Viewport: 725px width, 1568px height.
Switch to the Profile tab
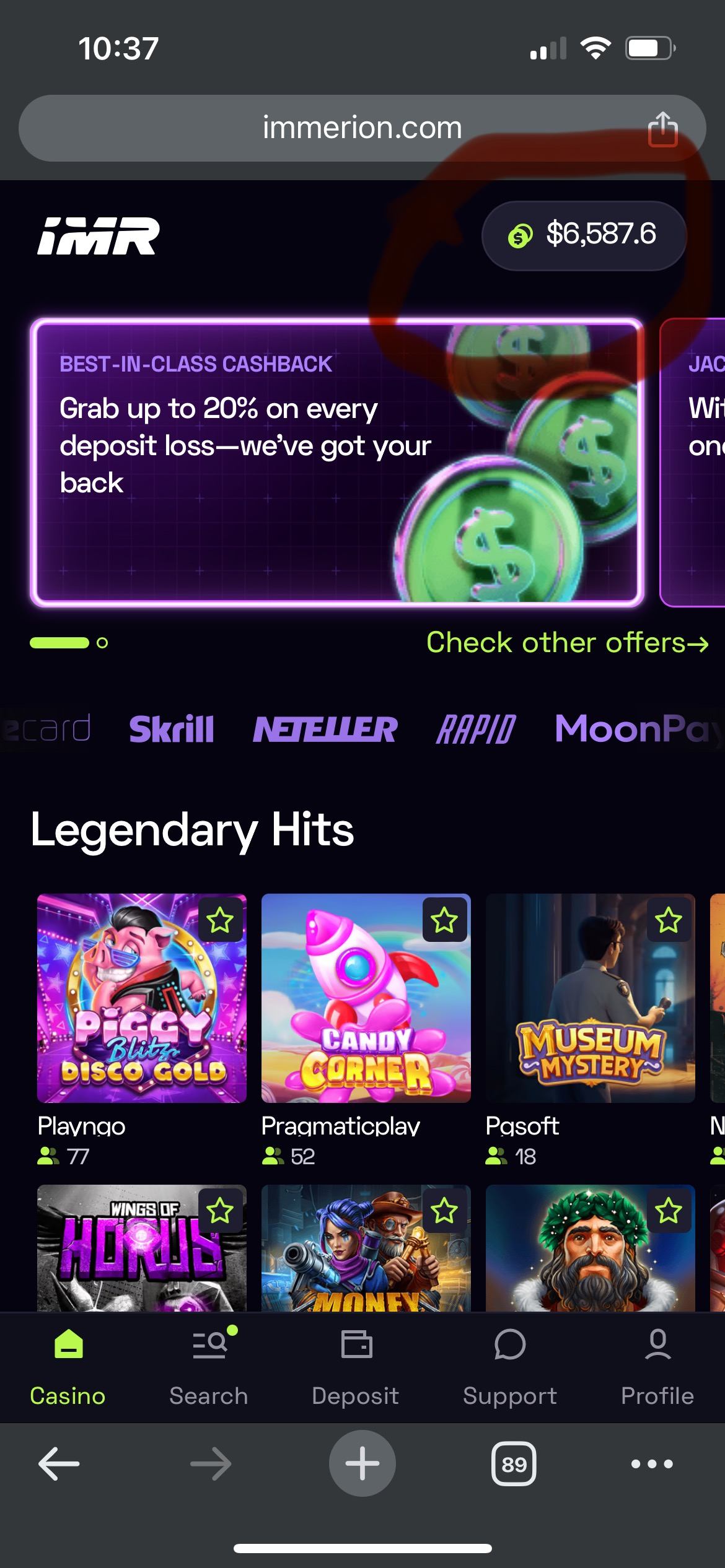(657, 1366)
